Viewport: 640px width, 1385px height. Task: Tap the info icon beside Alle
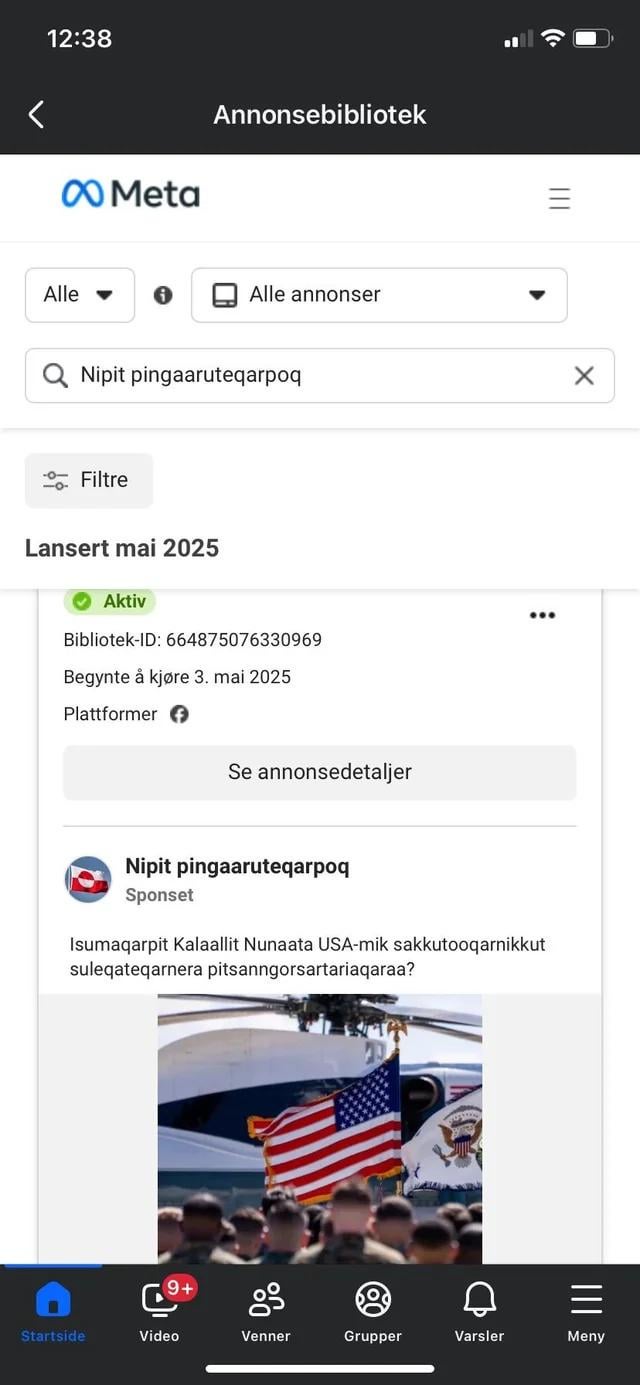point(163,295)
